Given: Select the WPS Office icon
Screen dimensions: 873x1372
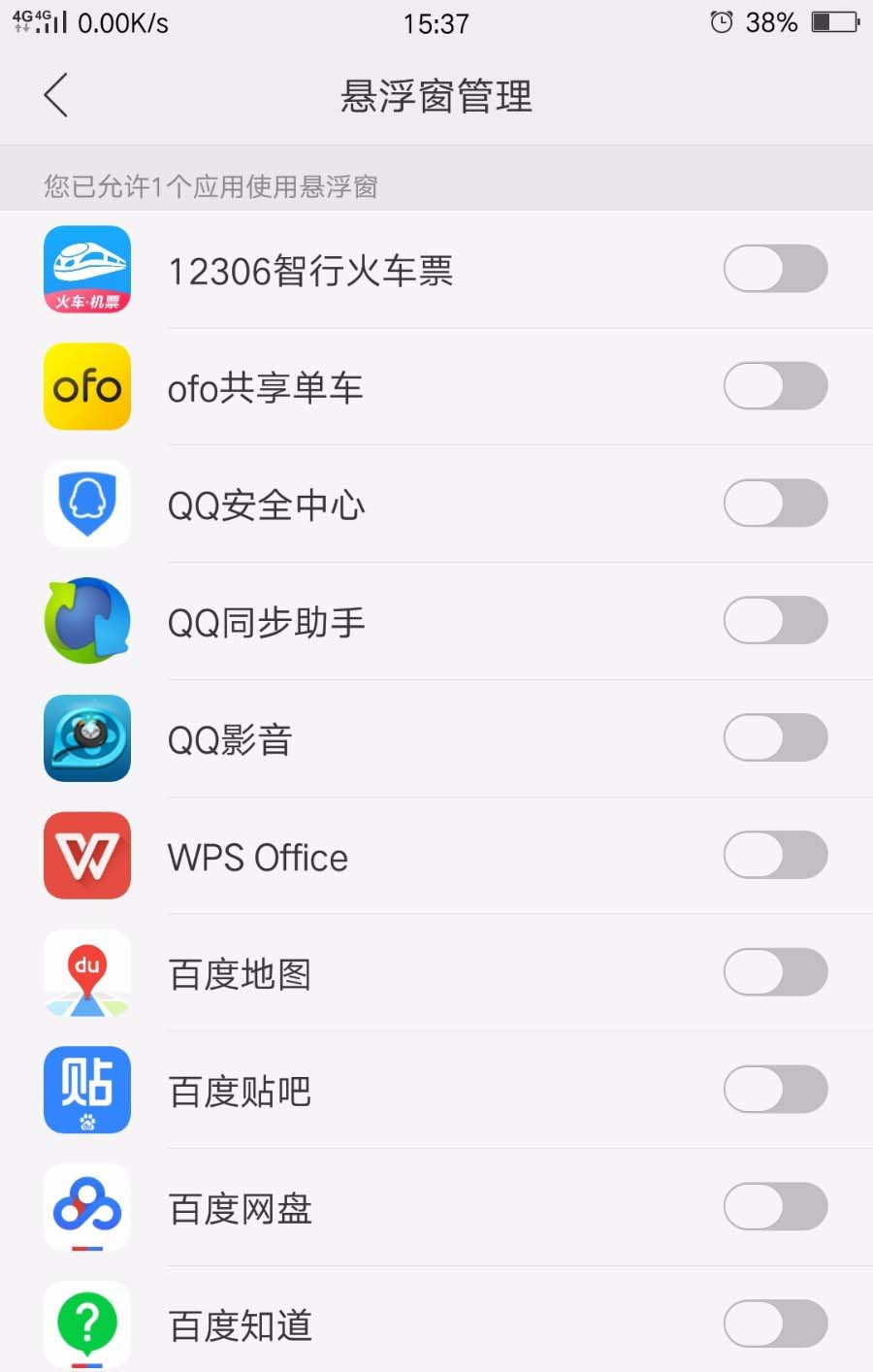Looking at the screenshot, I should (x=86, y=856).
